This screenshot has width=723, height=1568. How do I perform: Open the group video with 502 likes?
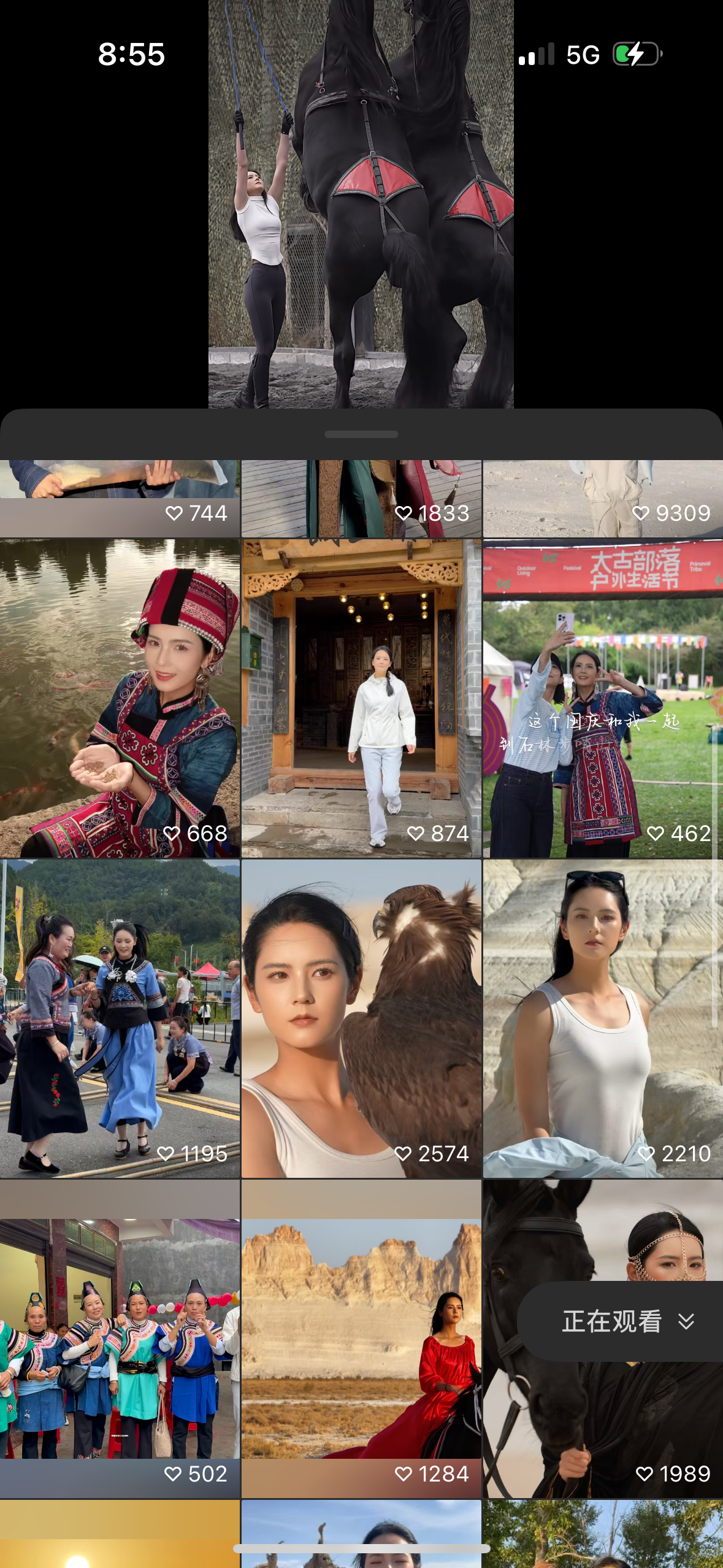pyautogui.click(x=120, y=1337)
